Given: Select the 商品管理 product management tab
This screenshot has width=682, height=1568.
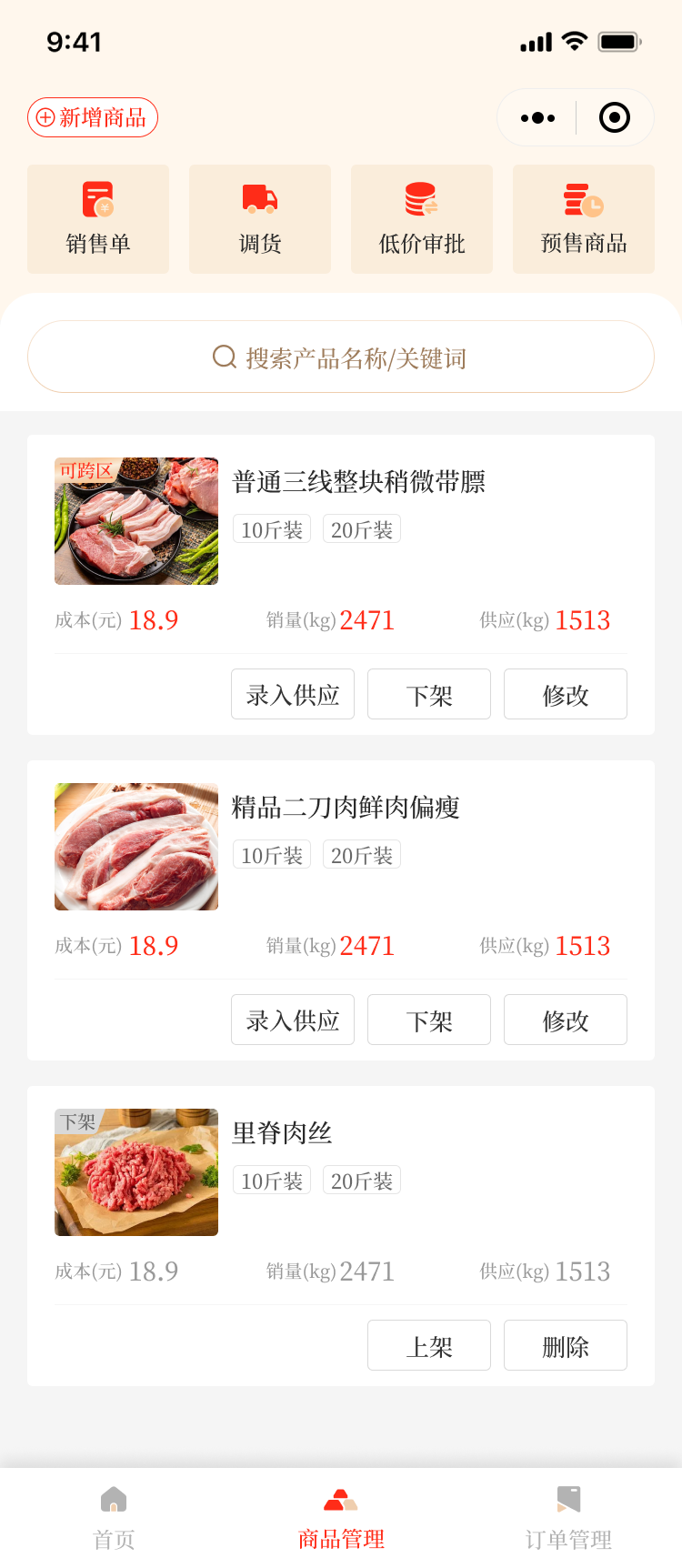Looking at the screenshot, I should 341,1517.
